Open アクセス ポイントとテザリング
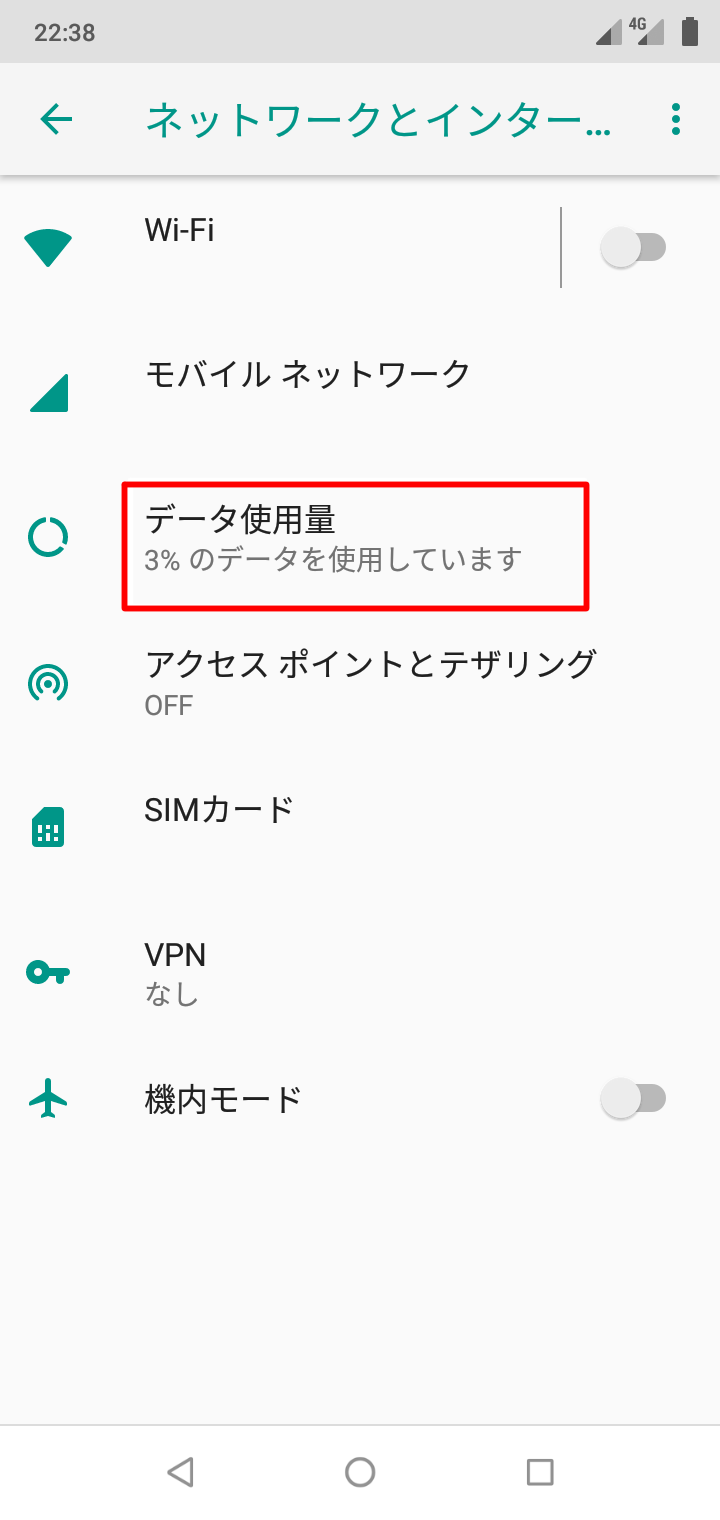The image size is (720, 1520). 370,682
